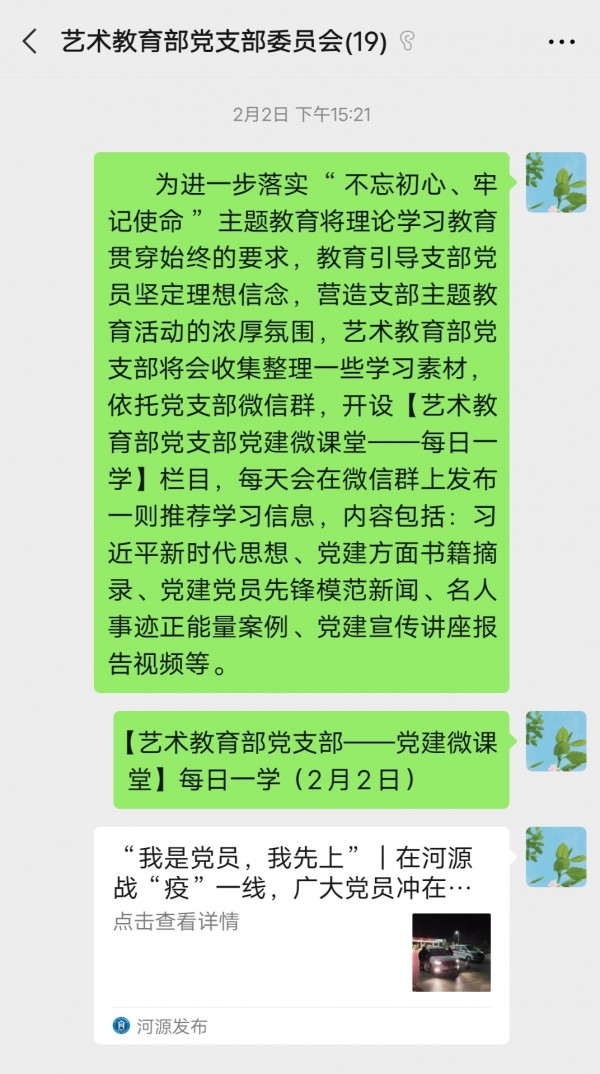Tap sender avatar beside the long announcement
The image size is (600, 1074).
click(x=556, y=182)
